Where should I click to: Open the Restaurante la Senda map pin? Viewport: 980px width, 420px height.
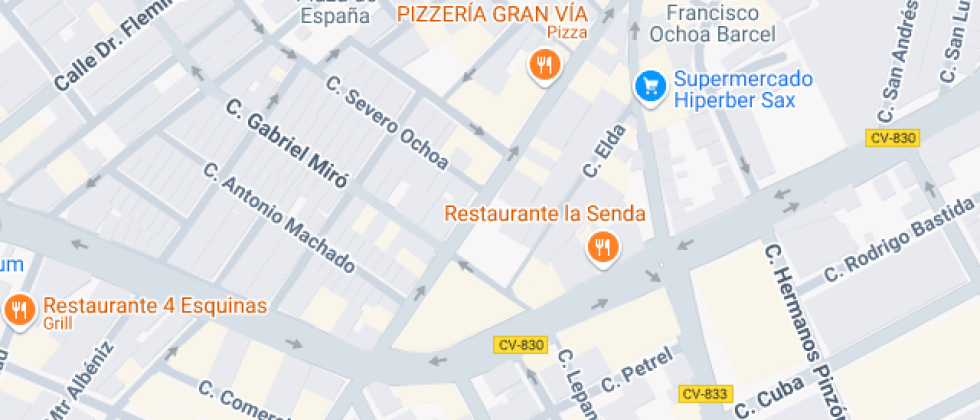pyautogui.click(x=601, y=247)
